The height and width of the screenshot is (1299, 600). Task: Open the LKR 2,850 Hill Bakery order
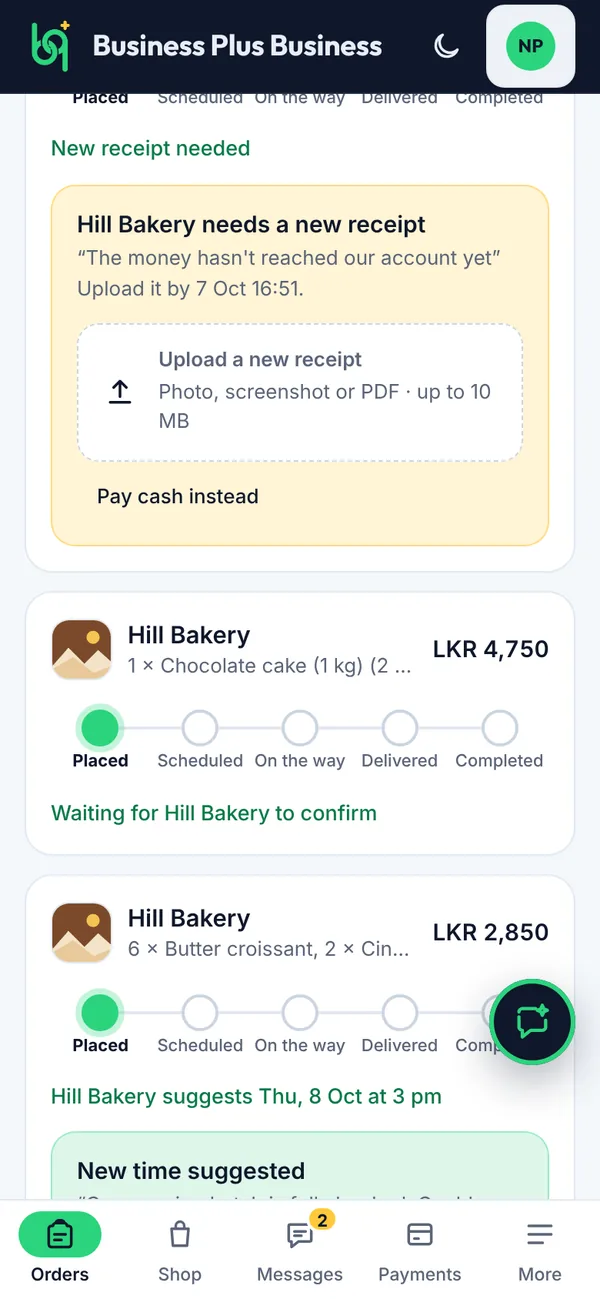pos(300,1038)
